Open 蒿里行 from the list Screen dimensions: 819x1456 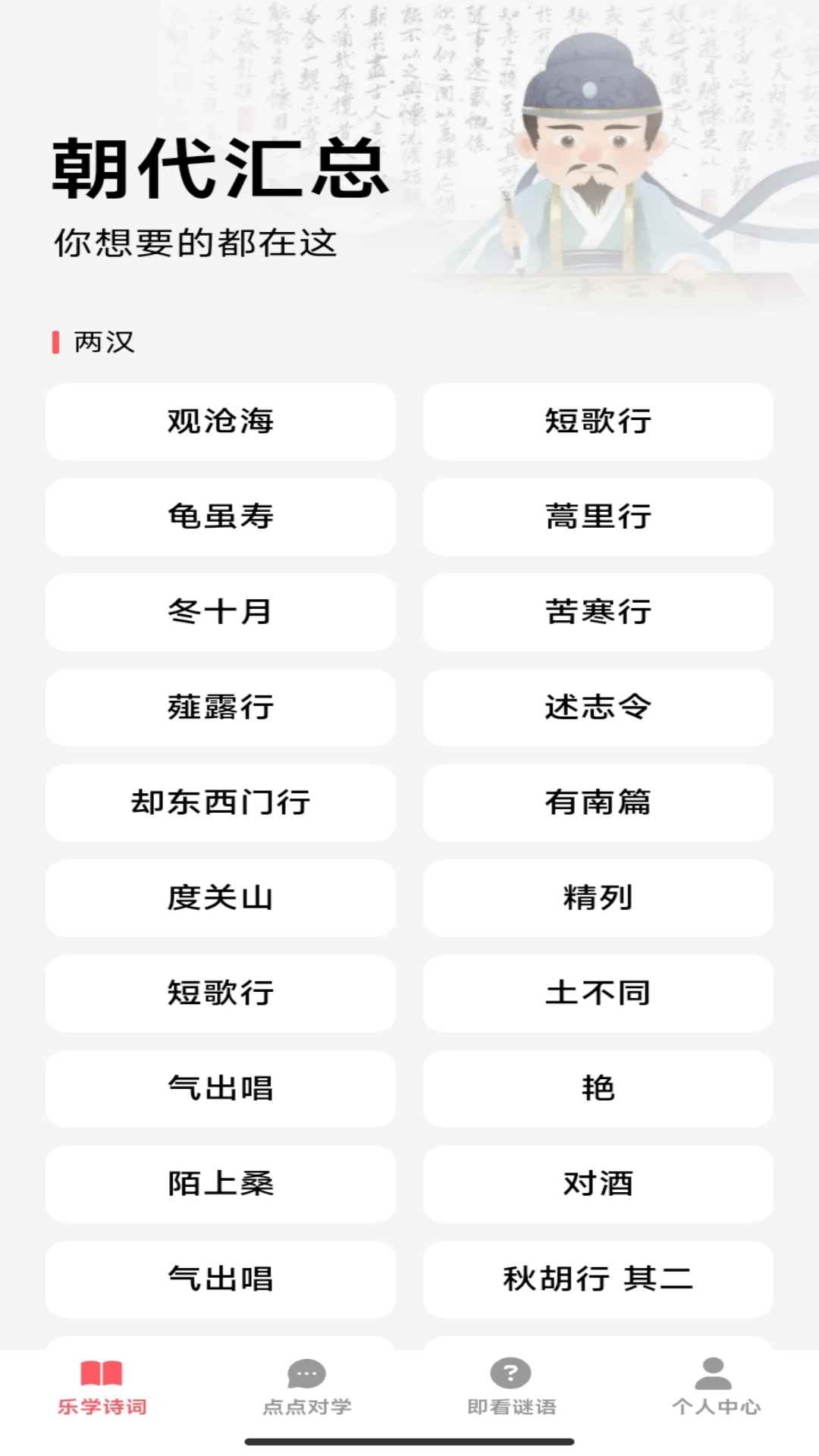point(598,517)
